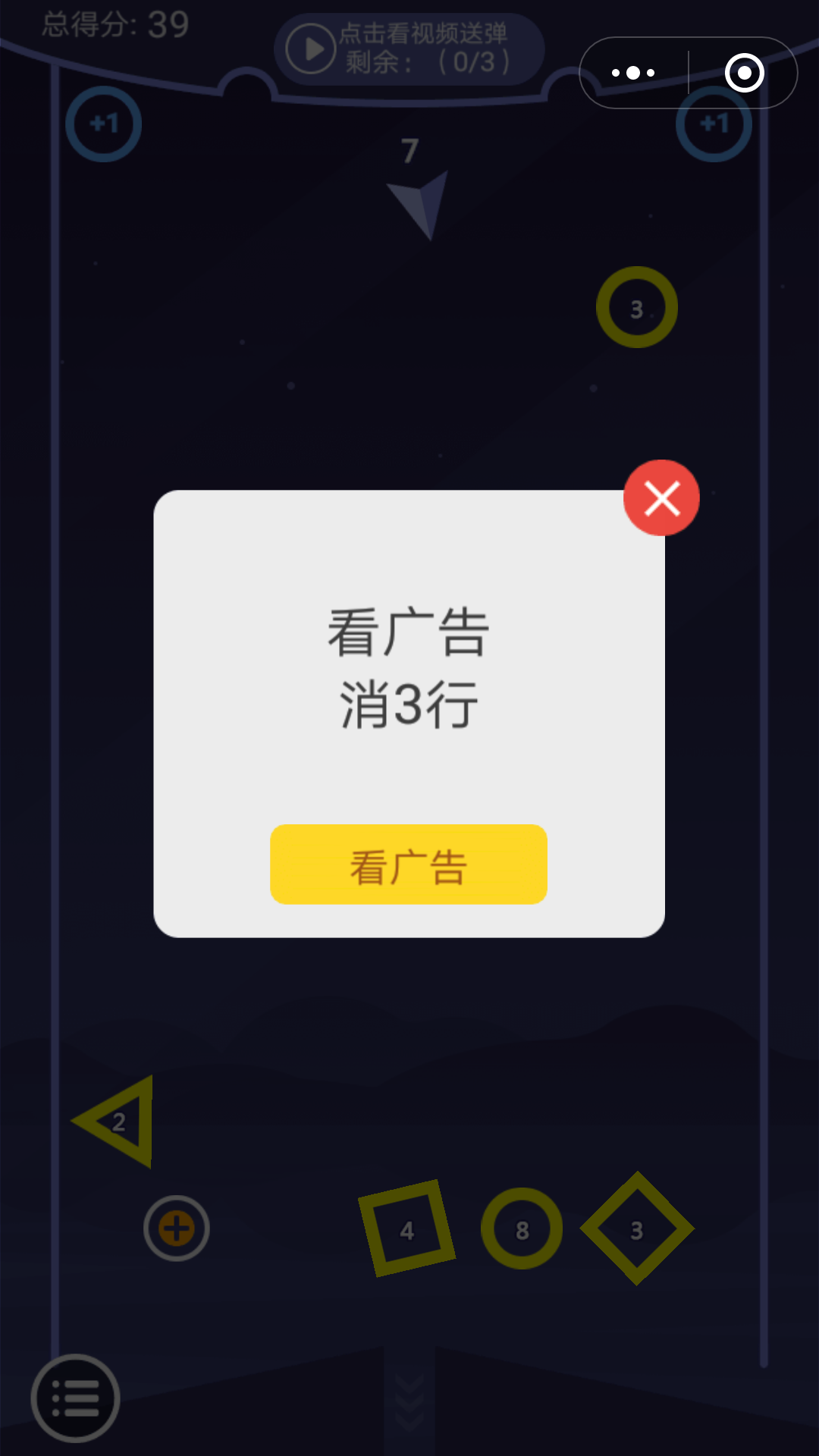This screenshot has width=819, height=1456.
Task: Open the list menu at bottom left
Action: pyautogui.click(x=75, y=1398)
